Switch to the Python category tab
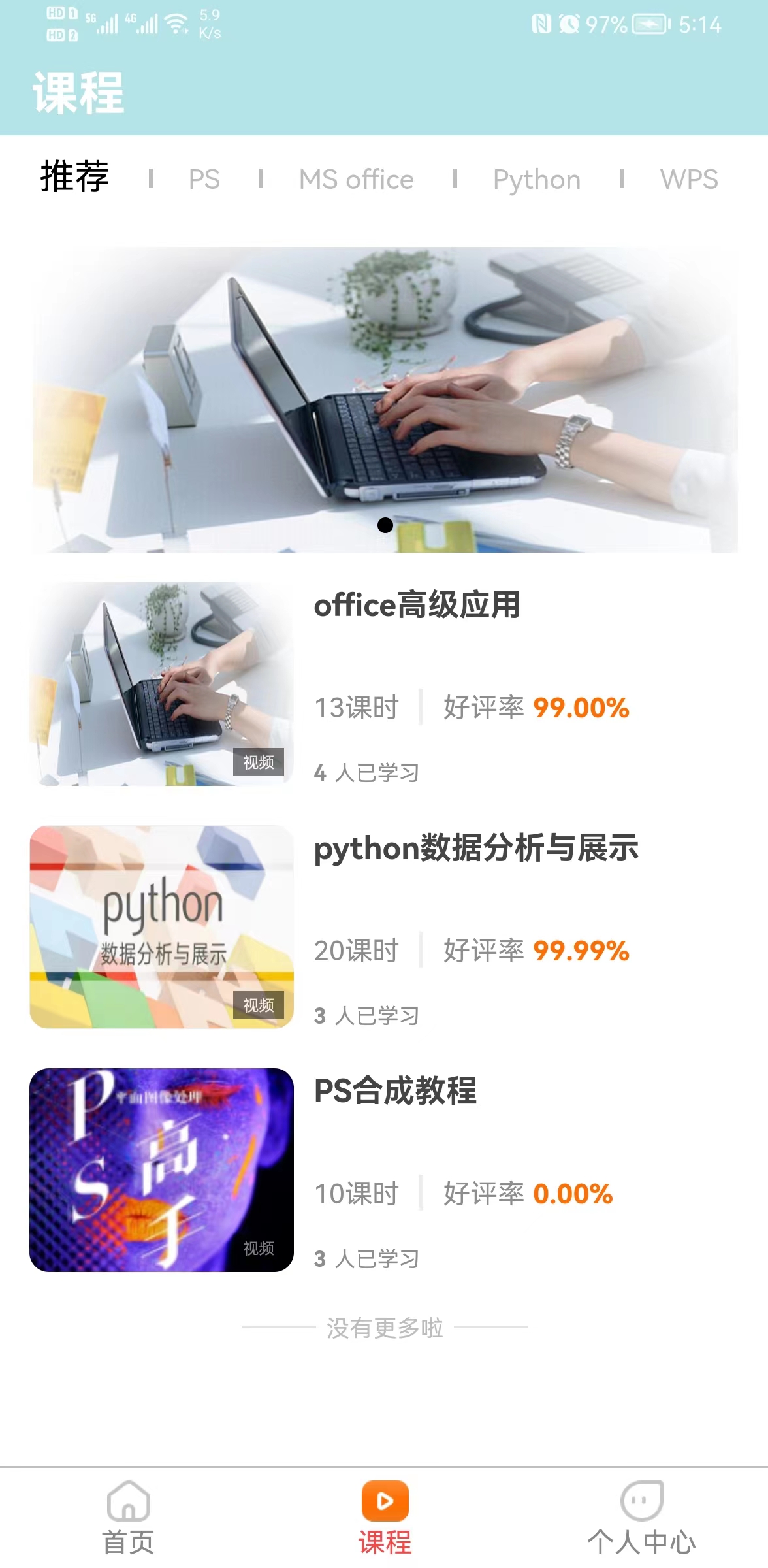768x1568 pixels. (x=537, y=179)
